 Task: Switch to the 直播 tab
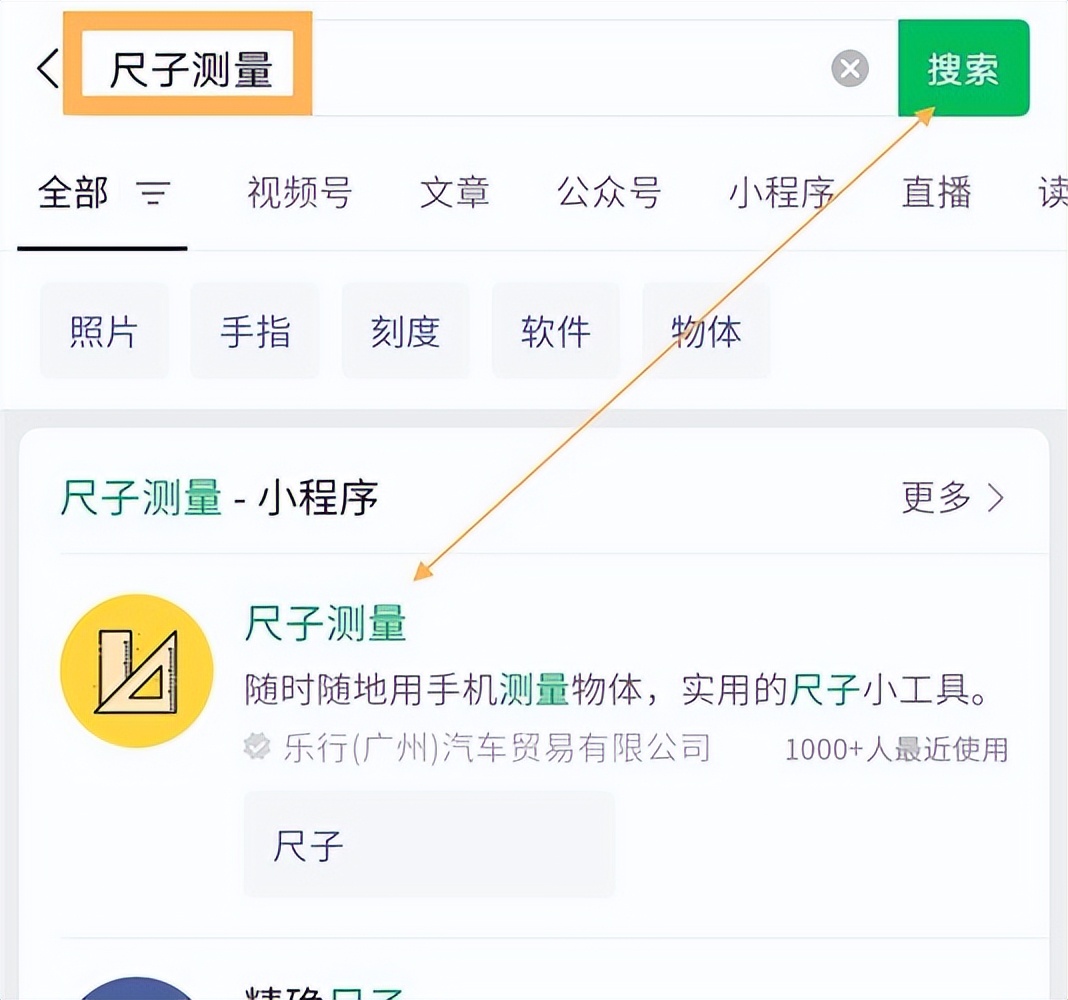coord(936,192)
